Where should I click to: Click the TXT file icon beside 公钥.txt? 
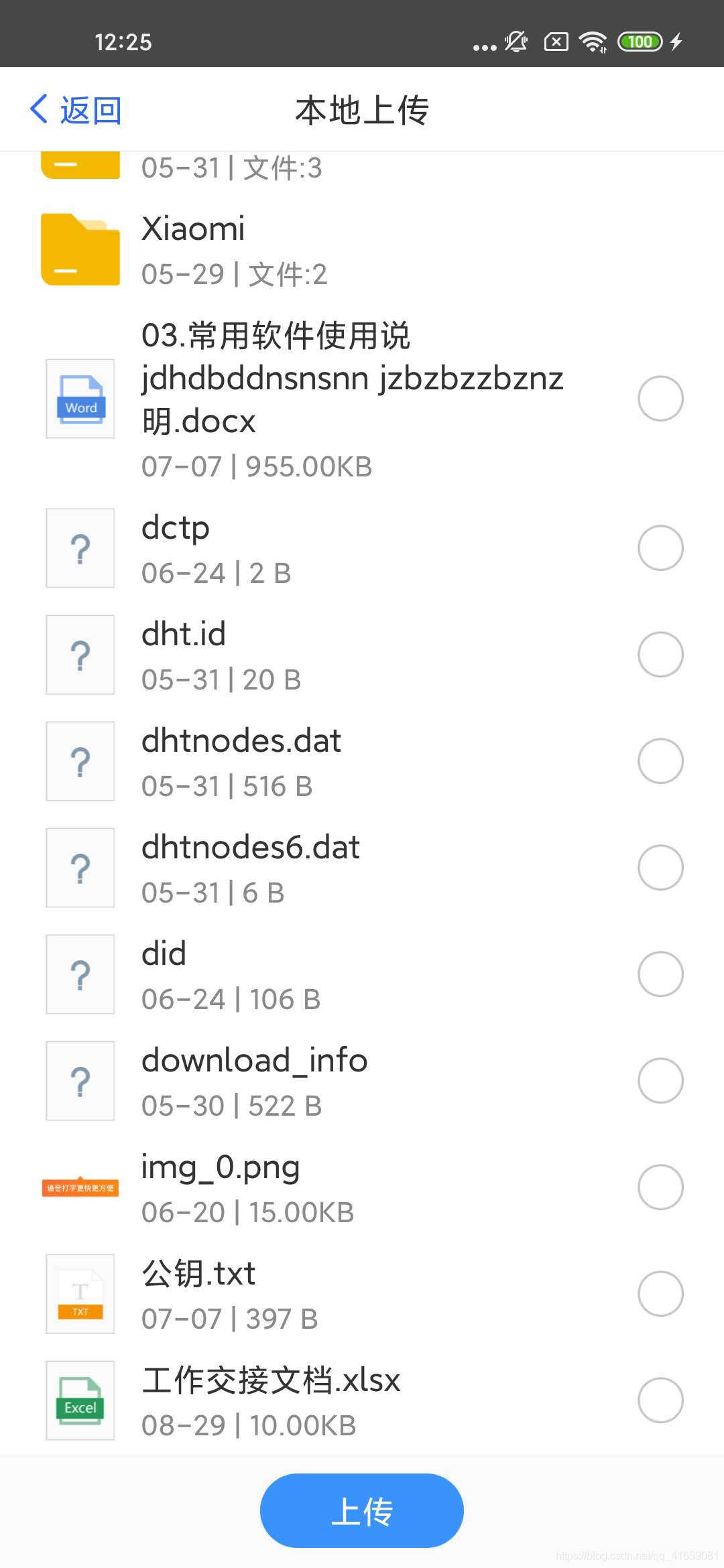point(80,1293)
